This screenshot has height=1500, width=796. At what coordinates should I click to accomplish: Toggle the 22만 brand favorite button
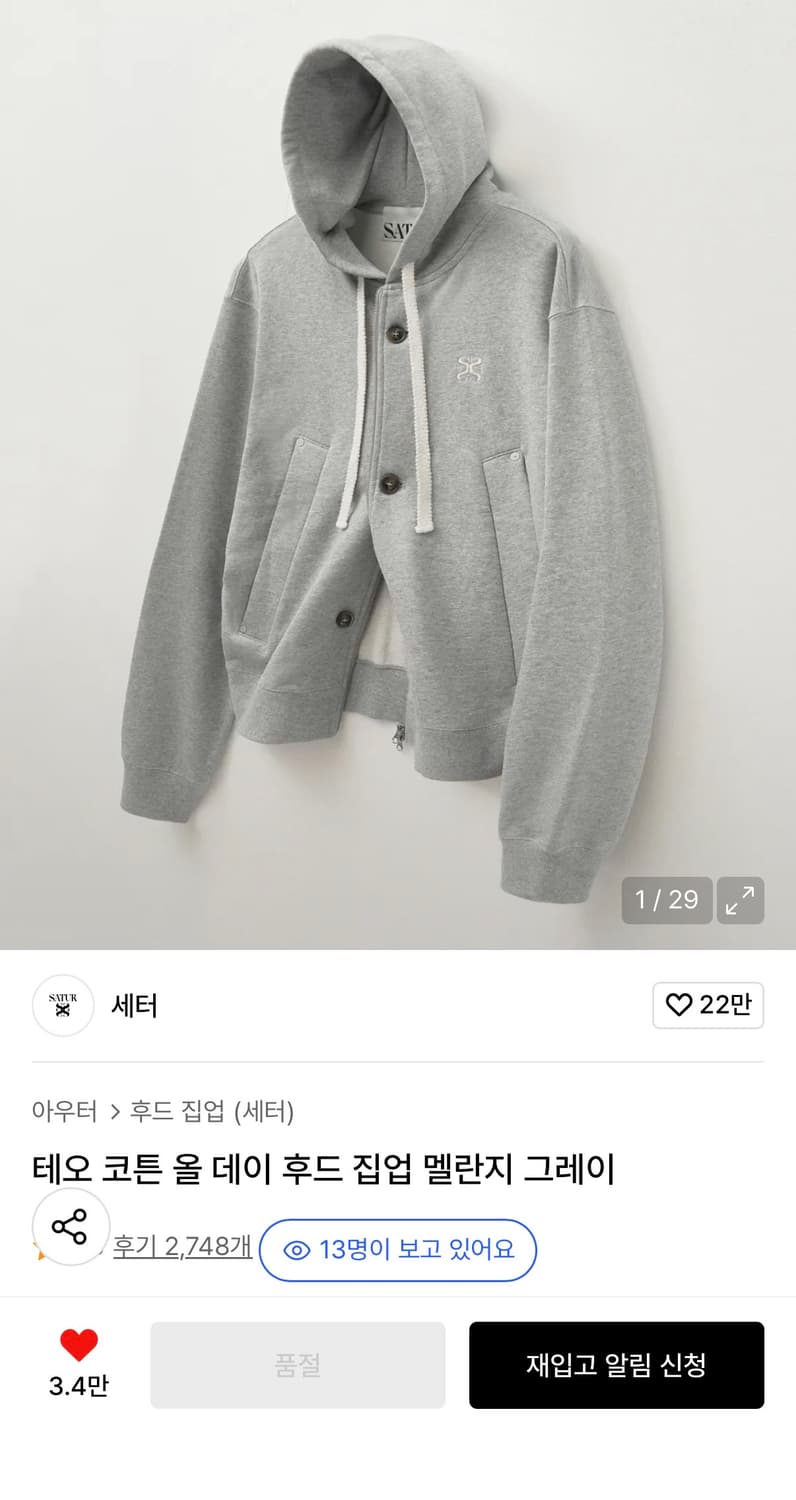[708, 1006]
